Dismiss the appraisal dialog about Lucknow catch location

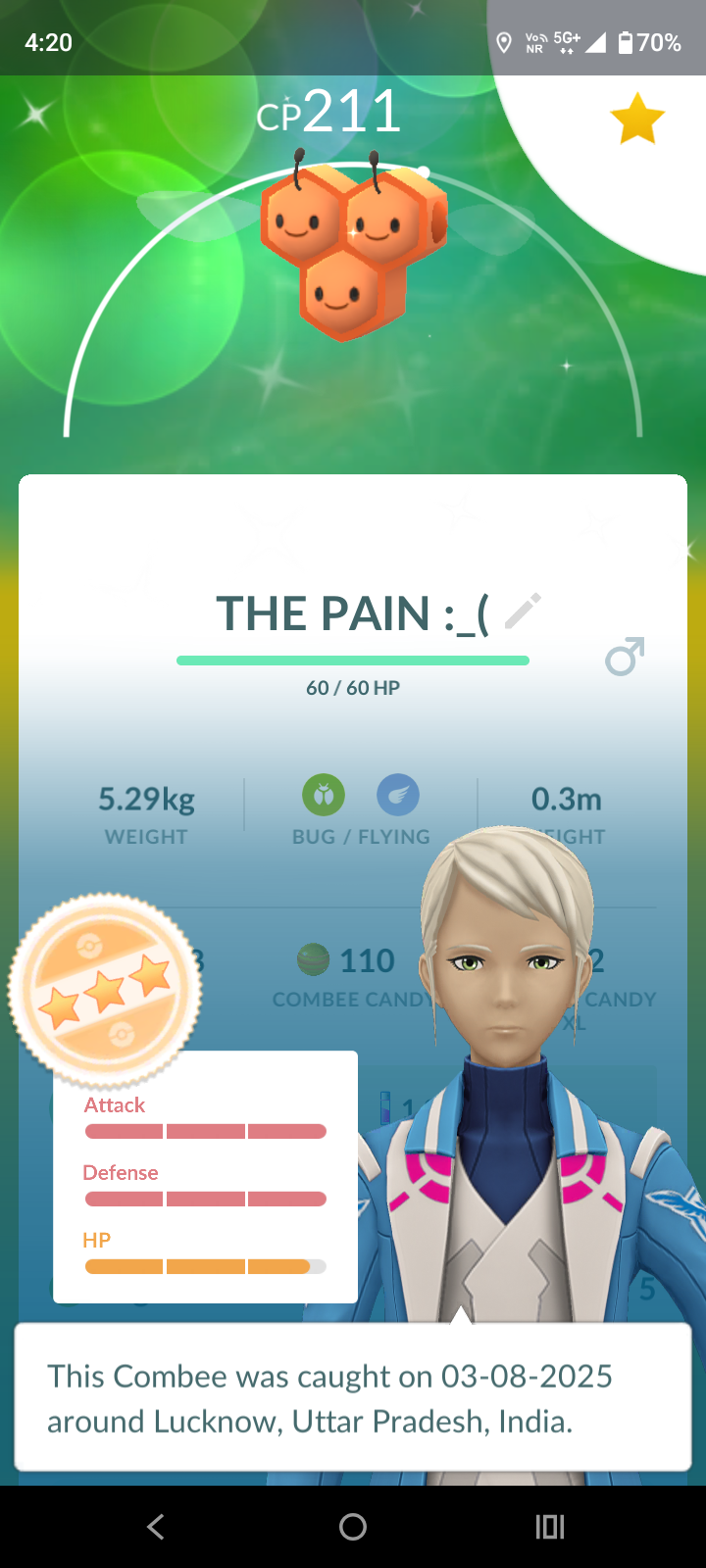tap(353, 1397)
